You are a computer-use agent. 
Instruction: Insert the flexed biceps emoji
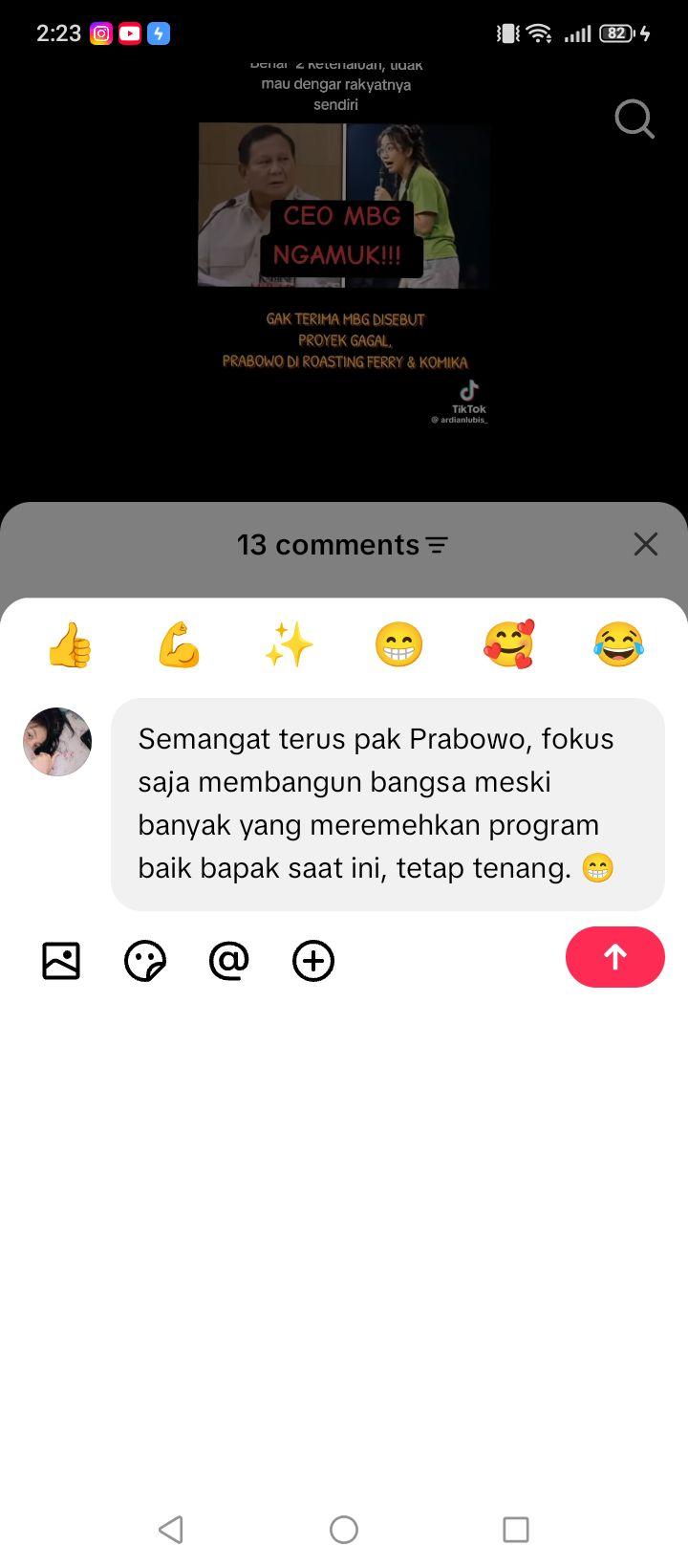[180, 644]
